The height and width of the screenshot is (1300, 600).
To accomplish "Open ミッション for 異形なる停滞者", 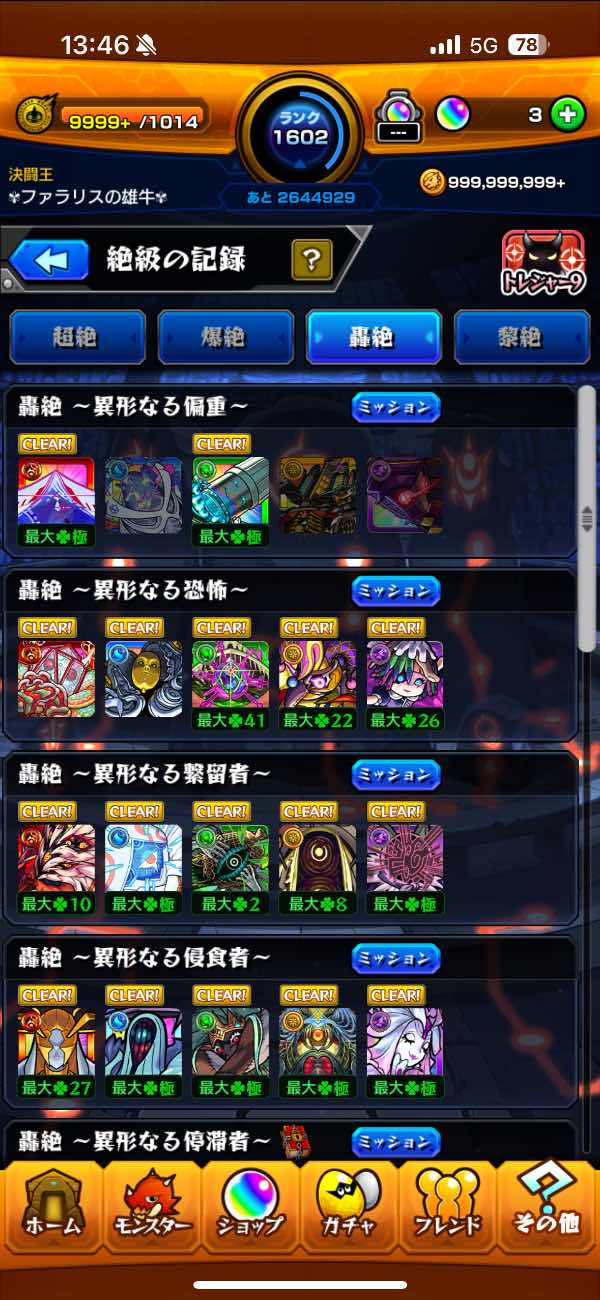I will pos(396,1141).
